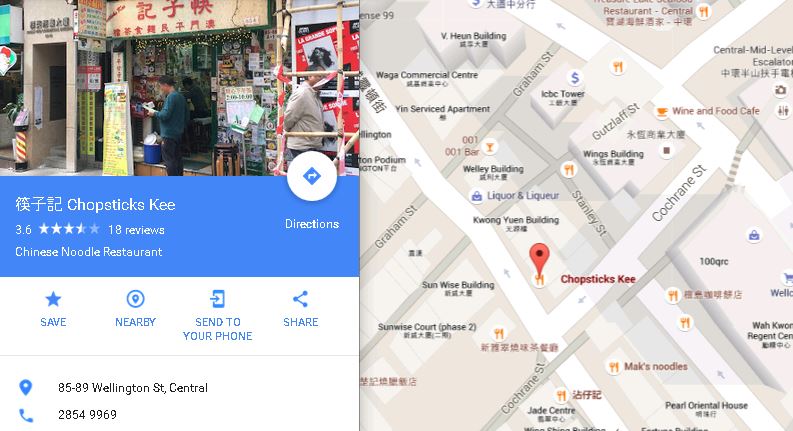
Task: Tap the red Chopsticks Kee map pin
Action: click(540, 260)
